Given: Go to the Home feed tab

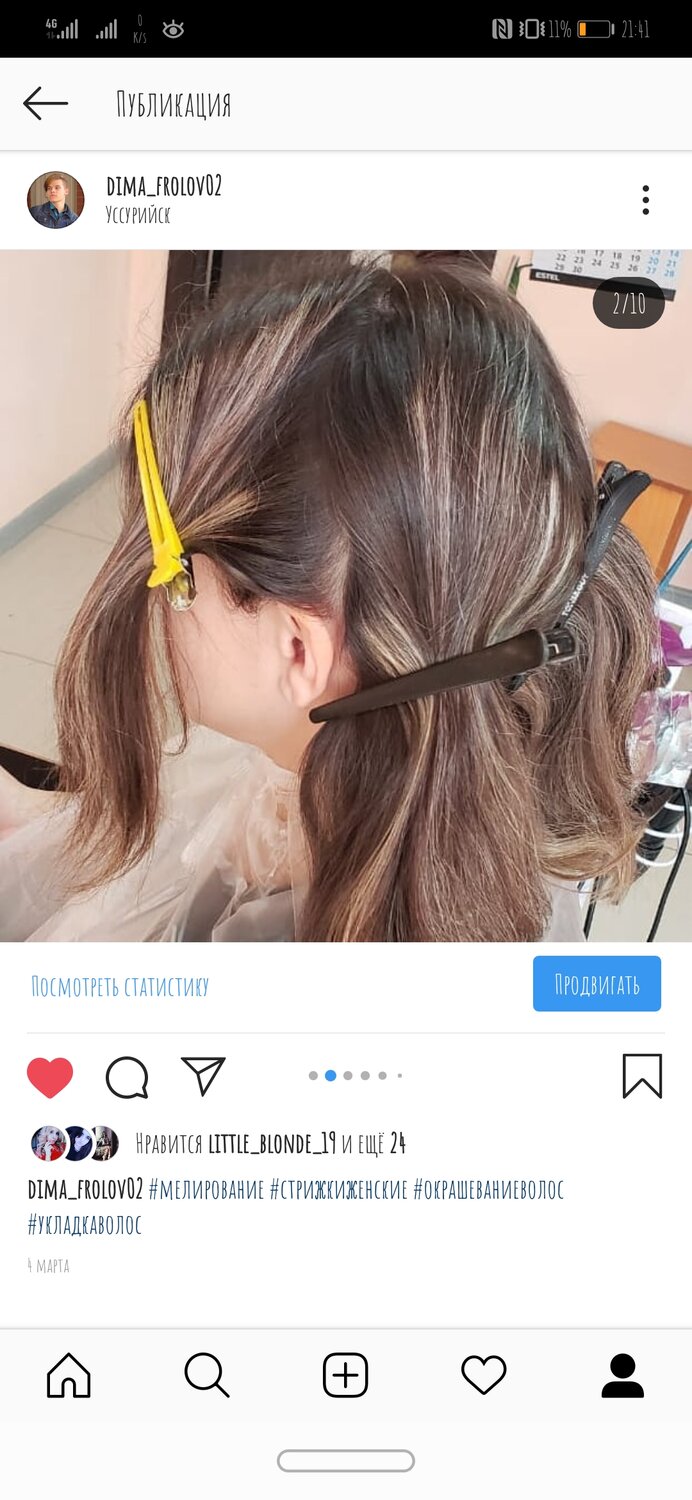Looking at the screenshot, I should point(69,1376).
